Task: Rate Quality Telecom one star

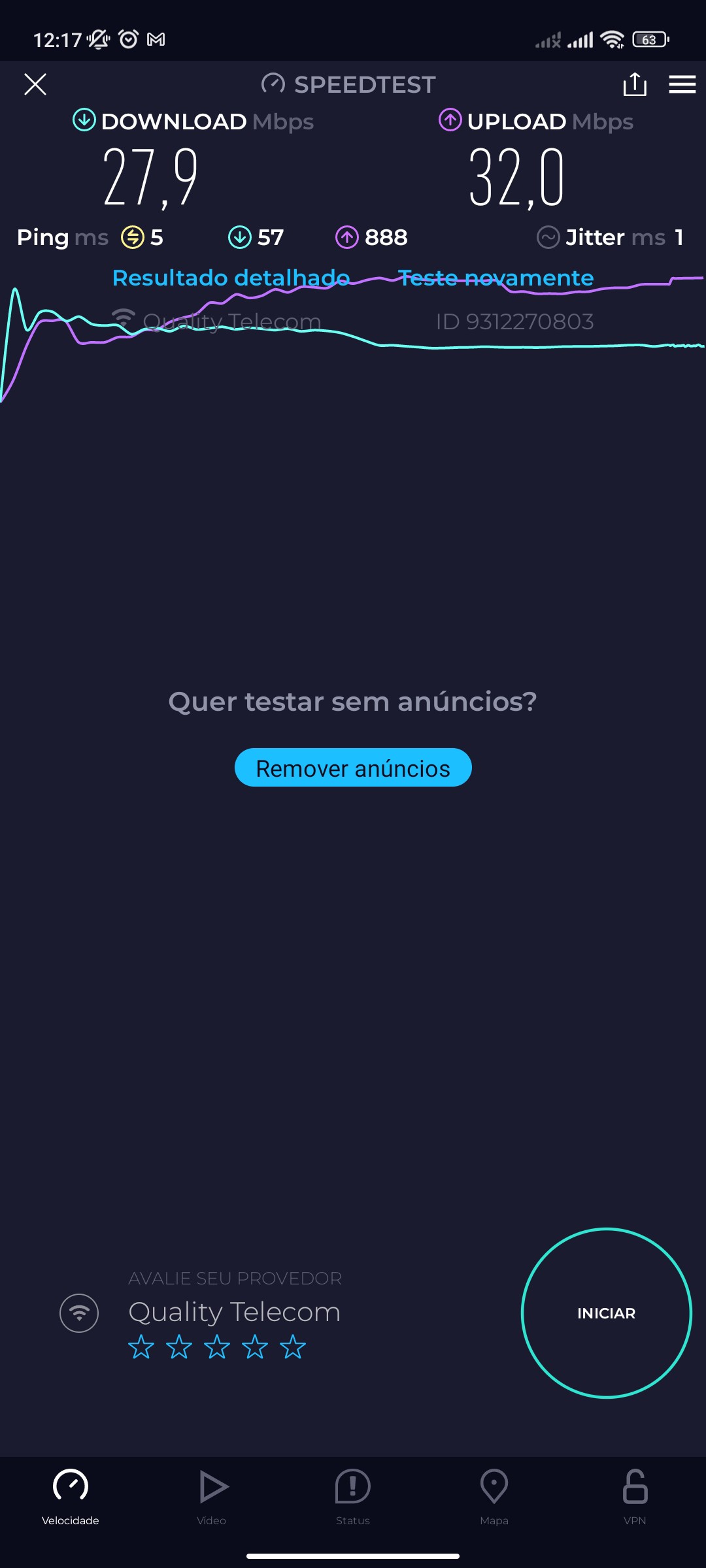Action: (x=141, y=1348)
